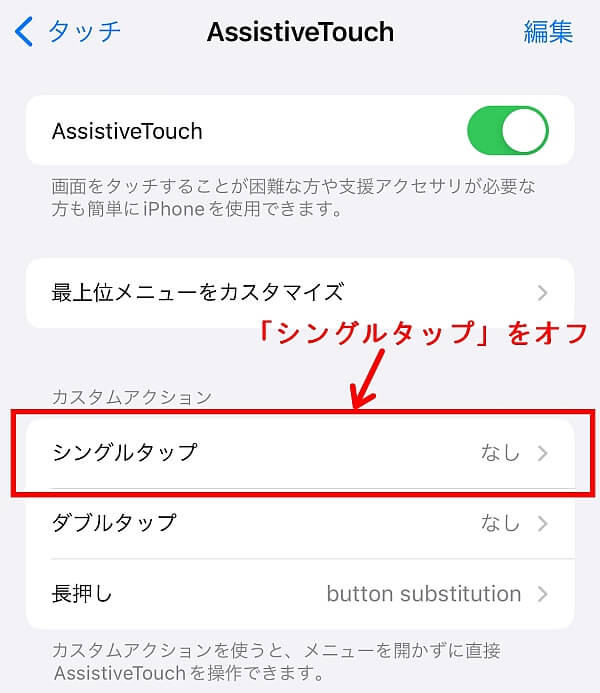Open the 長押し action setting
Viewport: 600px width, 693px height.
[299, 593]
